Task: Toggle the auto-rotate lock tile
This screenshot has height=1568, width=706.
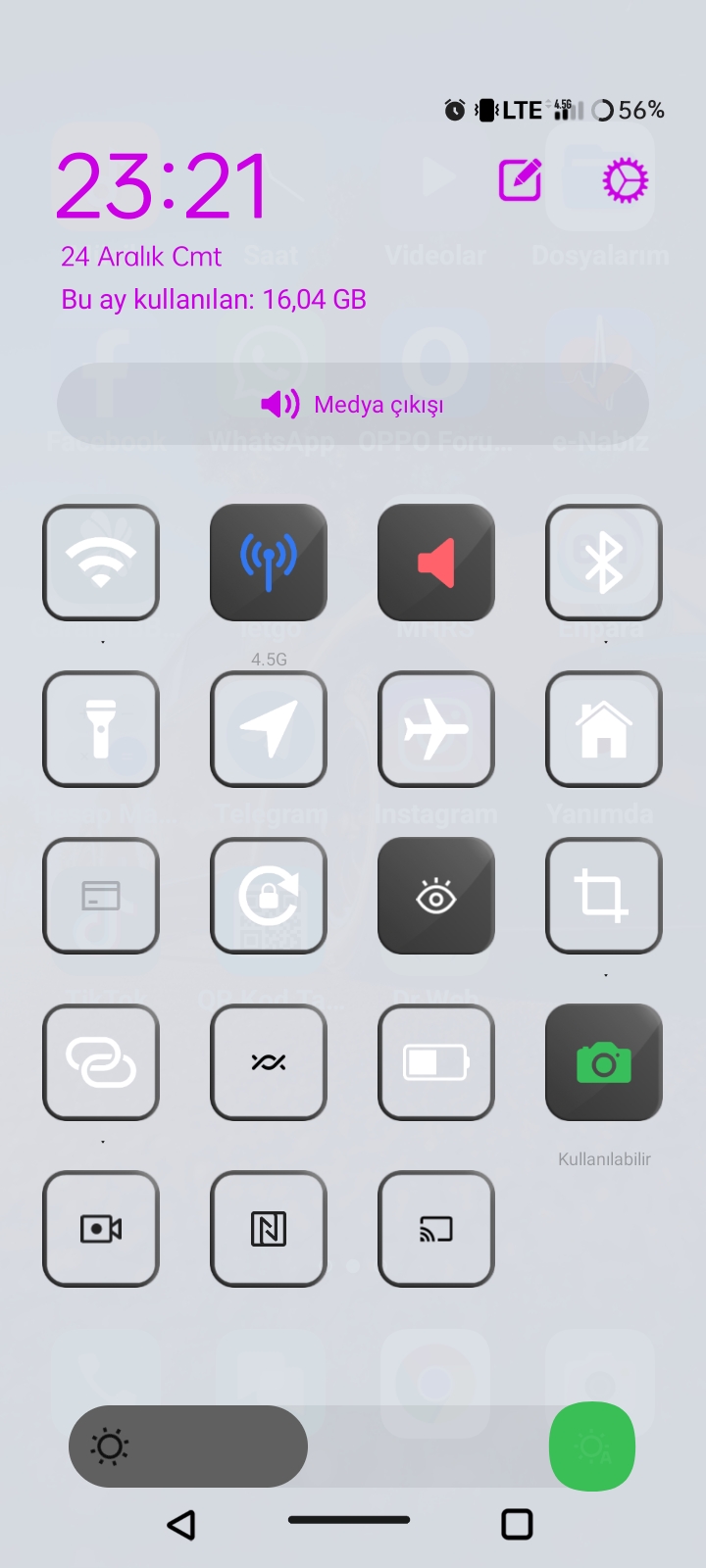Action: tap(269, 896)
